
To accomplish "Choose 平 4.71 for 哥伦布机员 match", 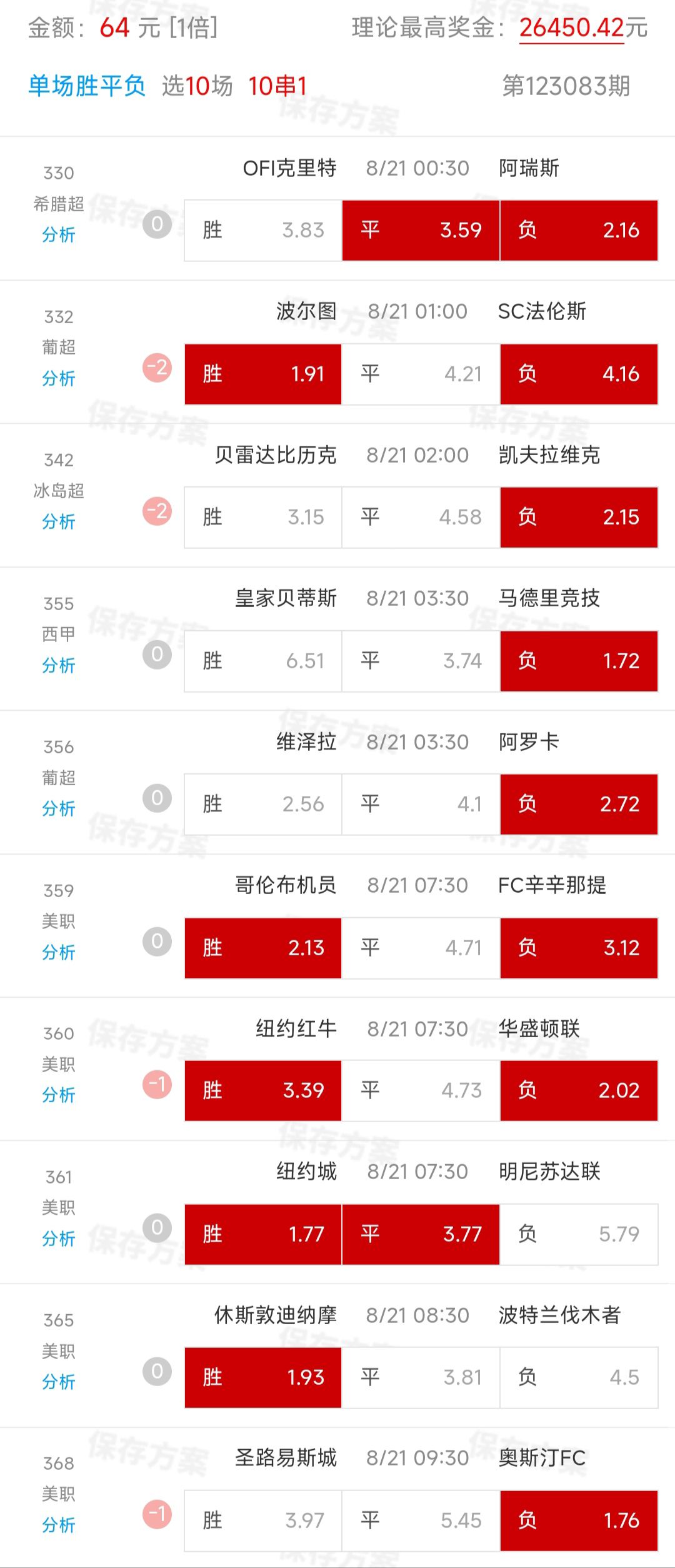I will pyautogui.click(x=421, y=948).
